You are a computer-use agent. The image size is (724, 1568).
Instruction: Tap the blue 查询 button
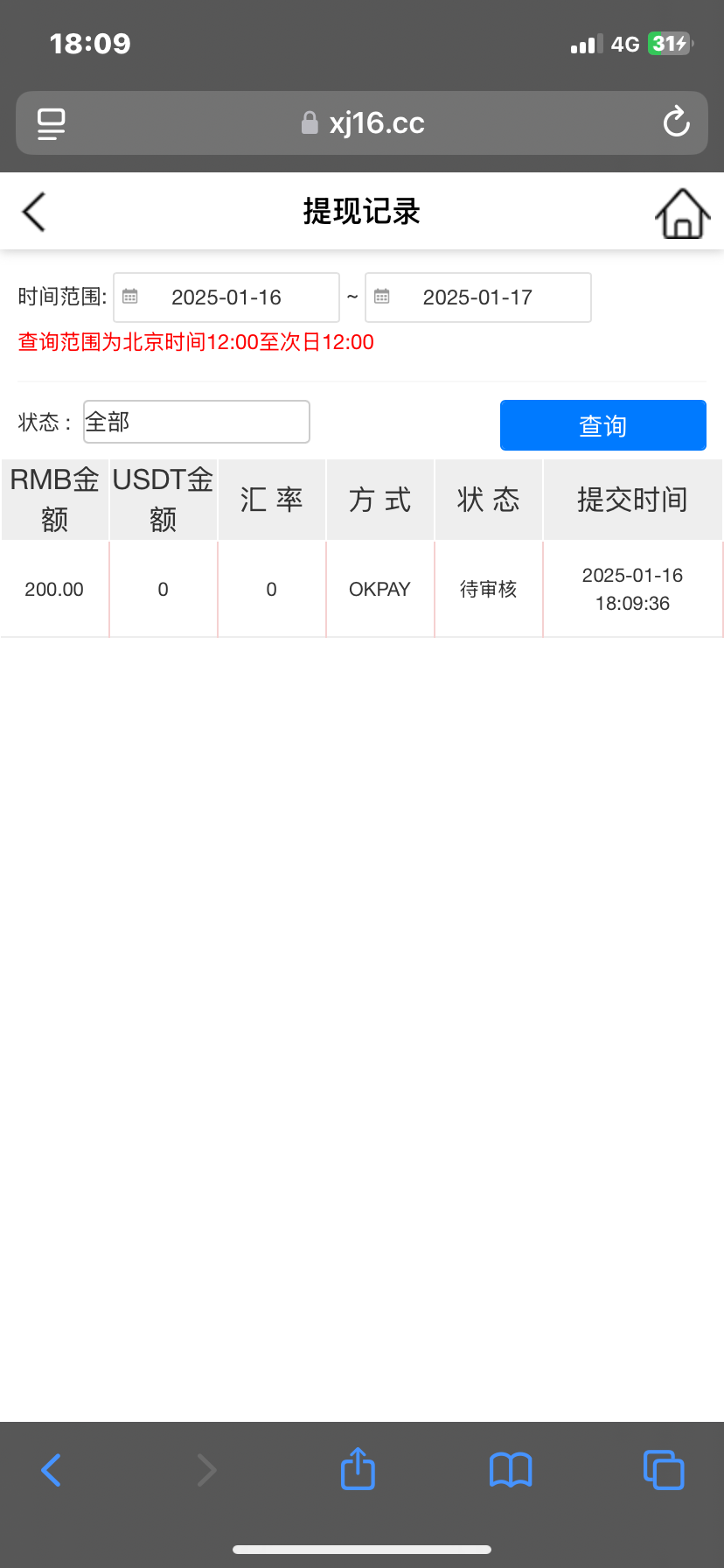pos(603,425)
